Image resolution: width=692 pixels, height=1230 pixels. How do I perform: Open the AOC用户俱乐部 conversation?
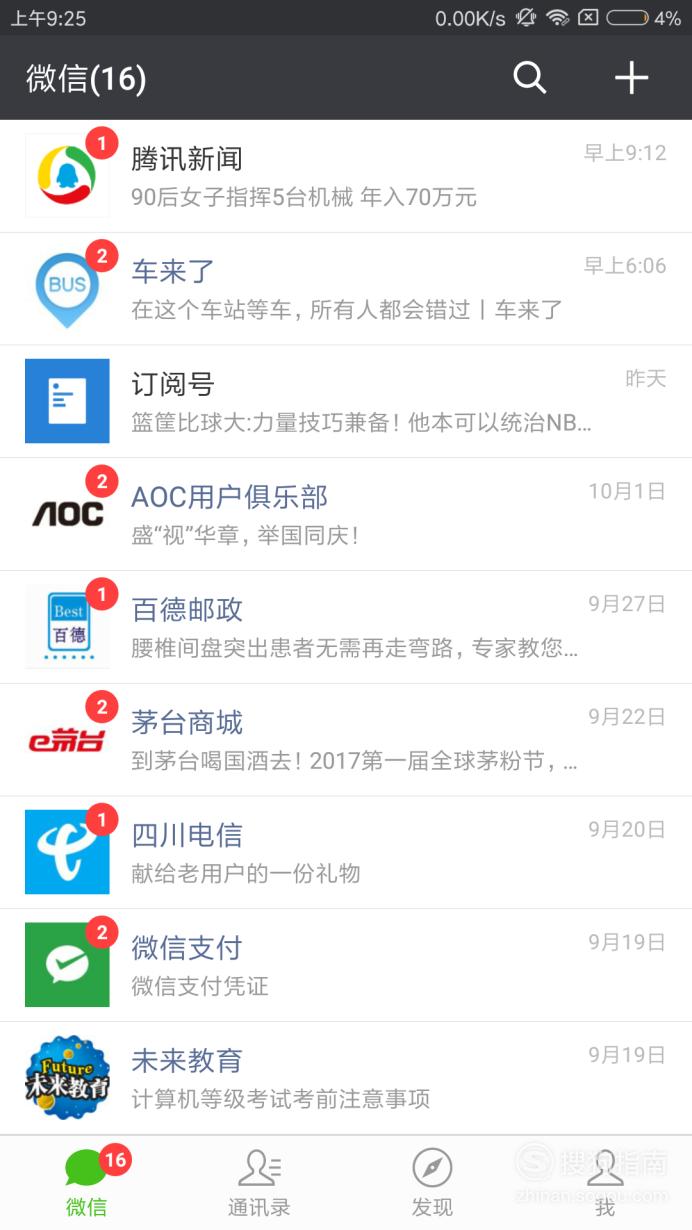coord(346,515)
